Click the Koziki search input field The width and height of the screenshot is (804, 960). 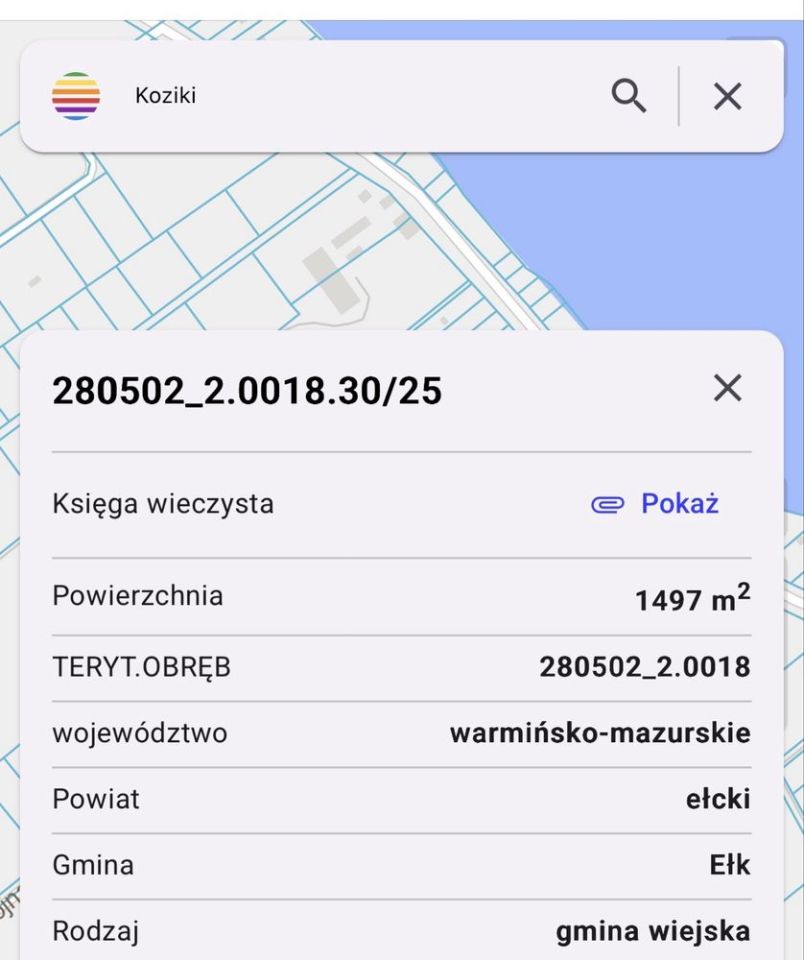[300, 96]
